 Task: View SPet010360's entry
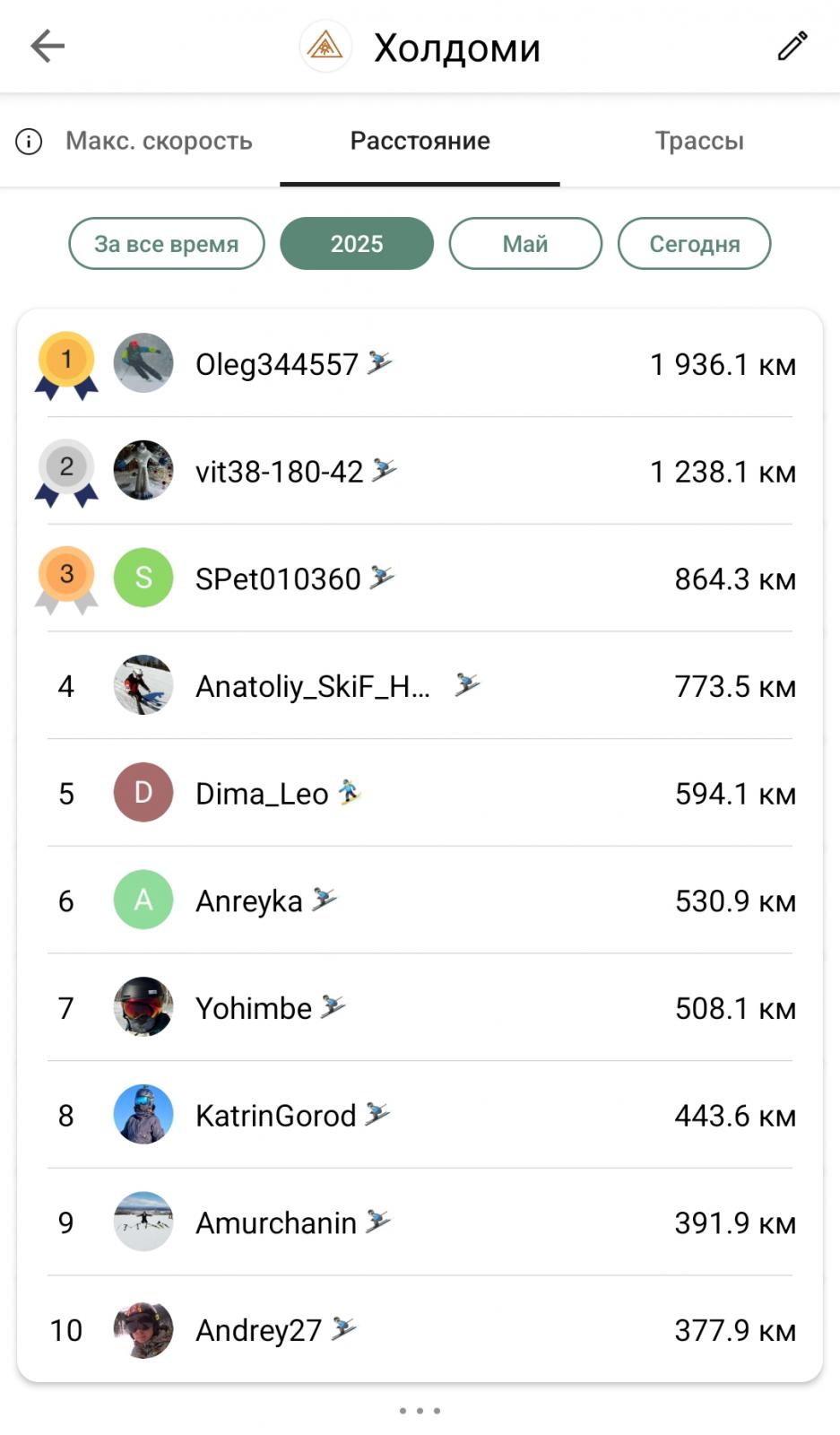tap(420, 578)
